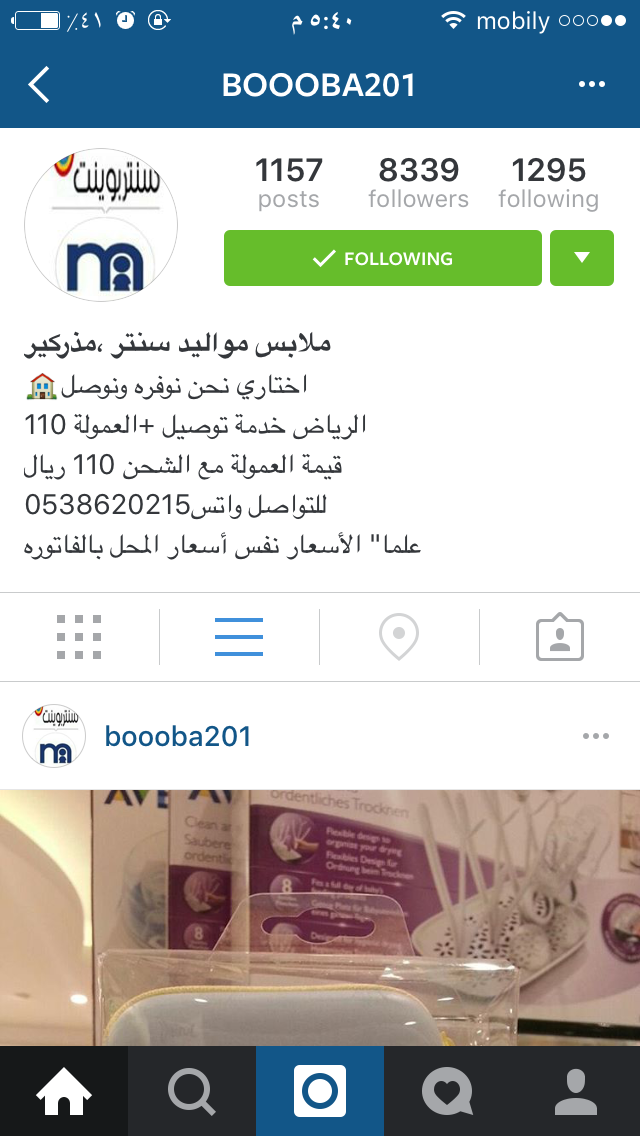Open the Avent product photo post
The width and height of the screenshot is (640, 1136).
(320, 915)
